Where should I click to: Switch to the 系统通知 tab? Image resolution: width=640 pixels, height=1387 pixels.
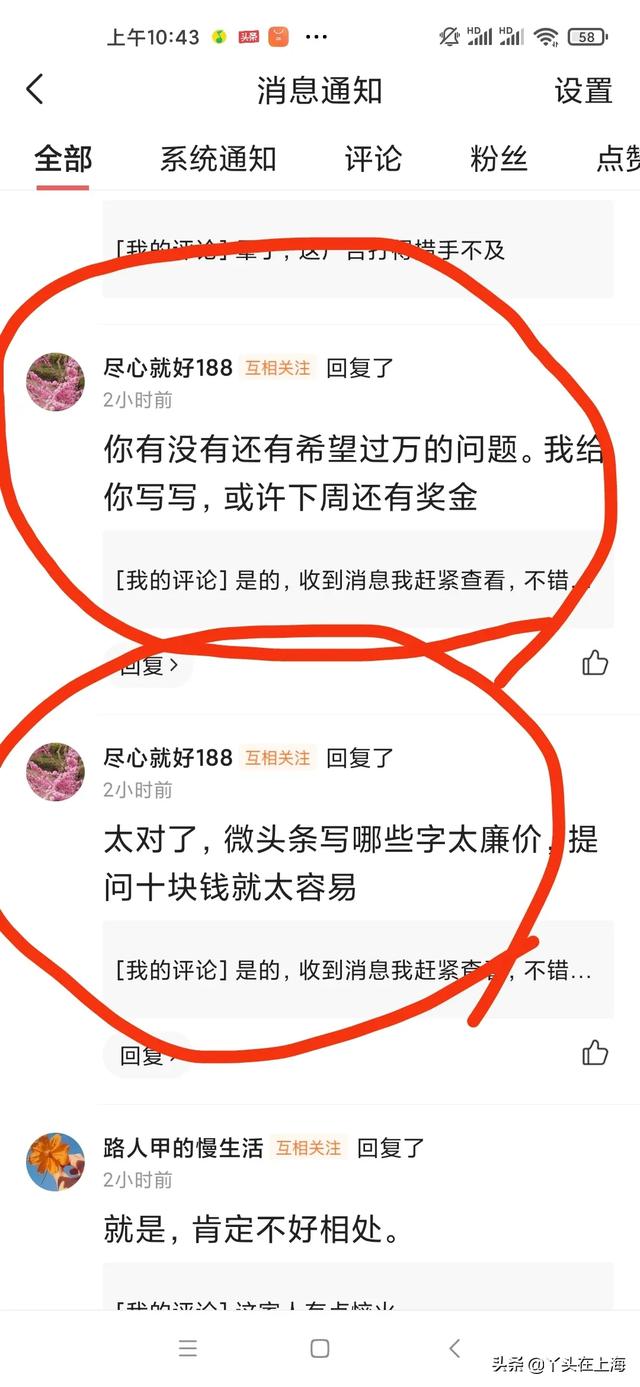click(218, 158)
